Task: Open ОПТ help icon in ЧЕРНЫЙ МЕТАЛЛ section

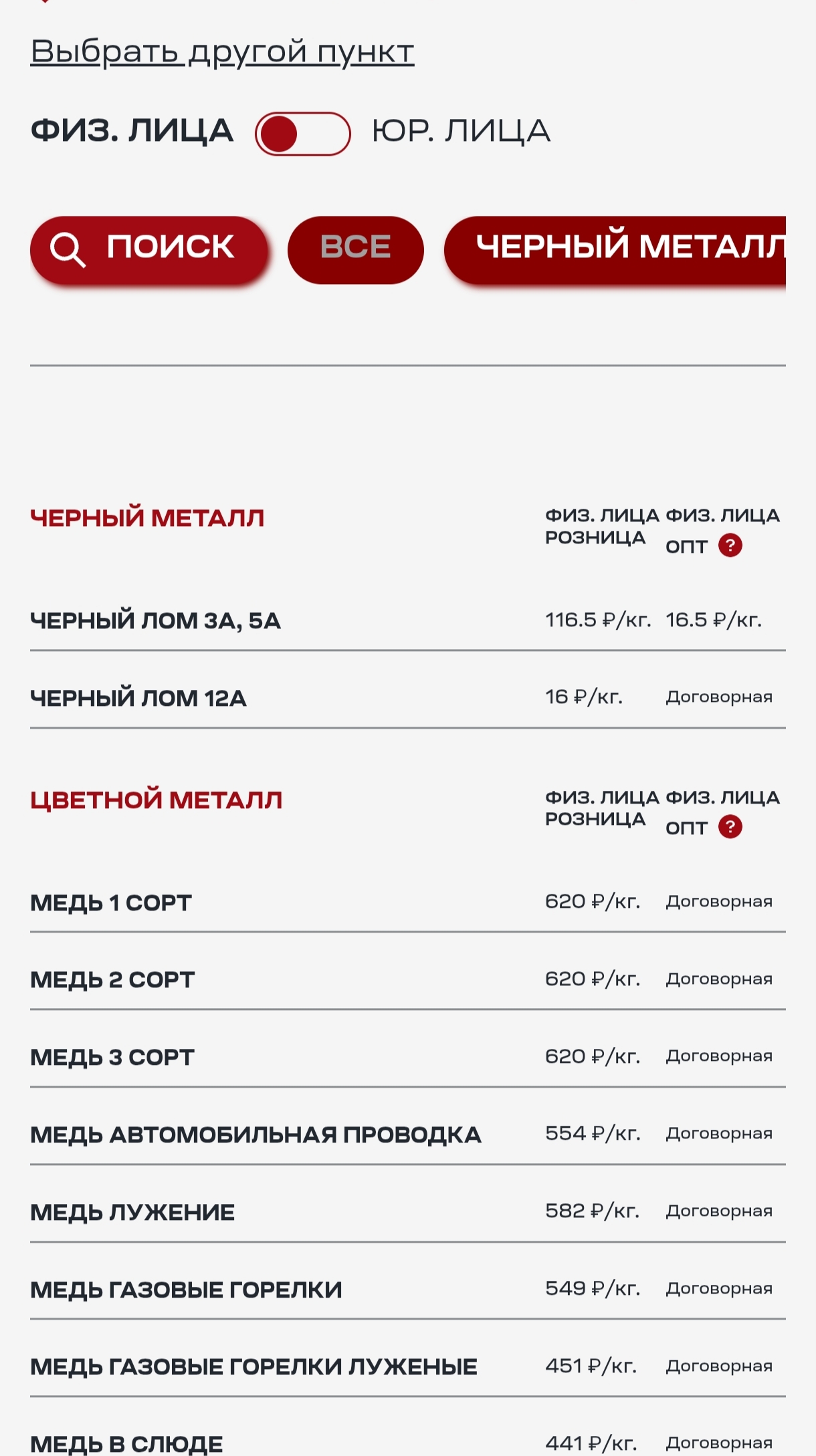Action: click(x=730, y=545)
